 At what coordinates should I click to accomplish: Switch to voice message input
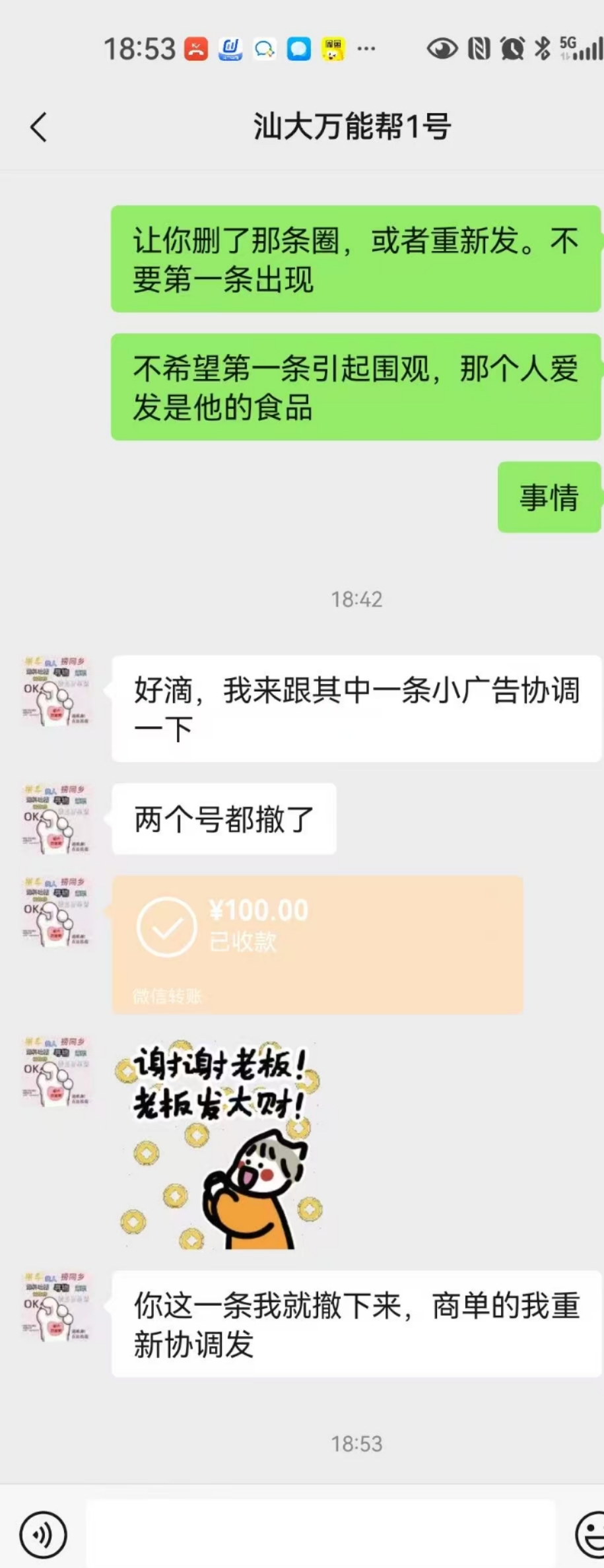tap(43, 1534)
